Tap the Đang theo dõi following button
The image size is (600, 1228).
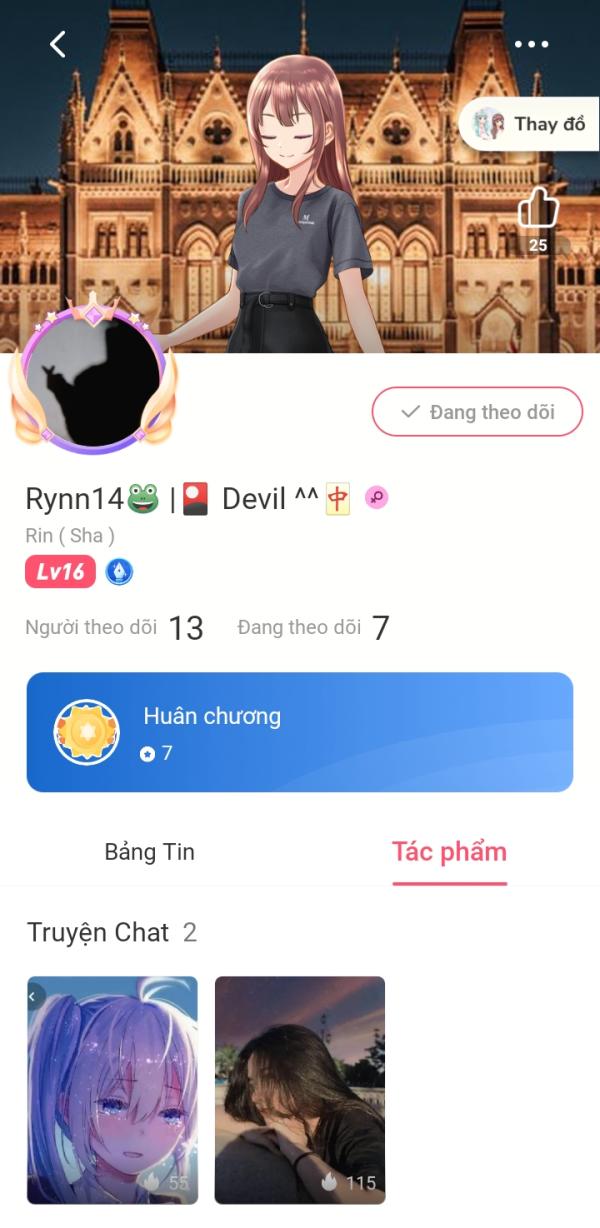coord(477,412)
